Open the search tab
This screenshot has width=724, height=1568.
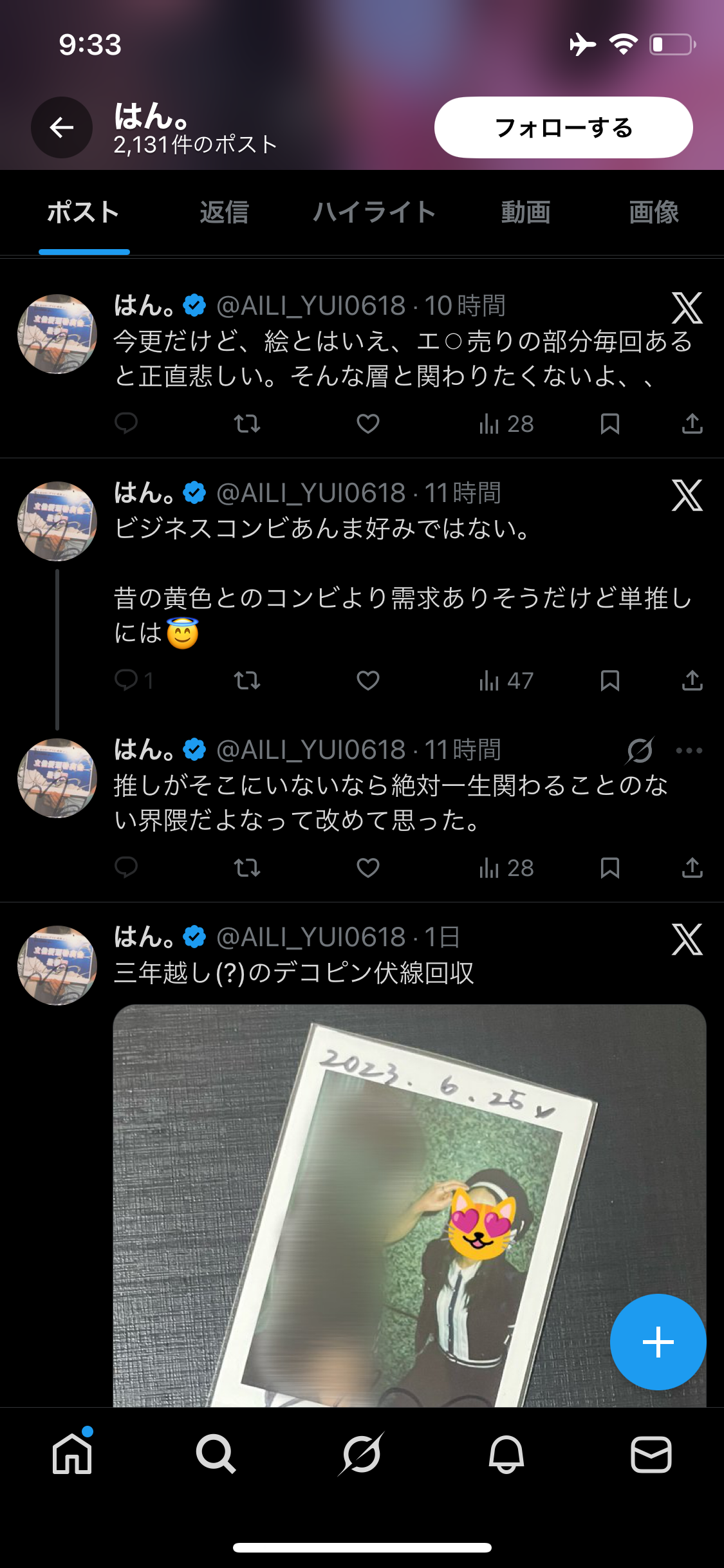(216, 1453)
